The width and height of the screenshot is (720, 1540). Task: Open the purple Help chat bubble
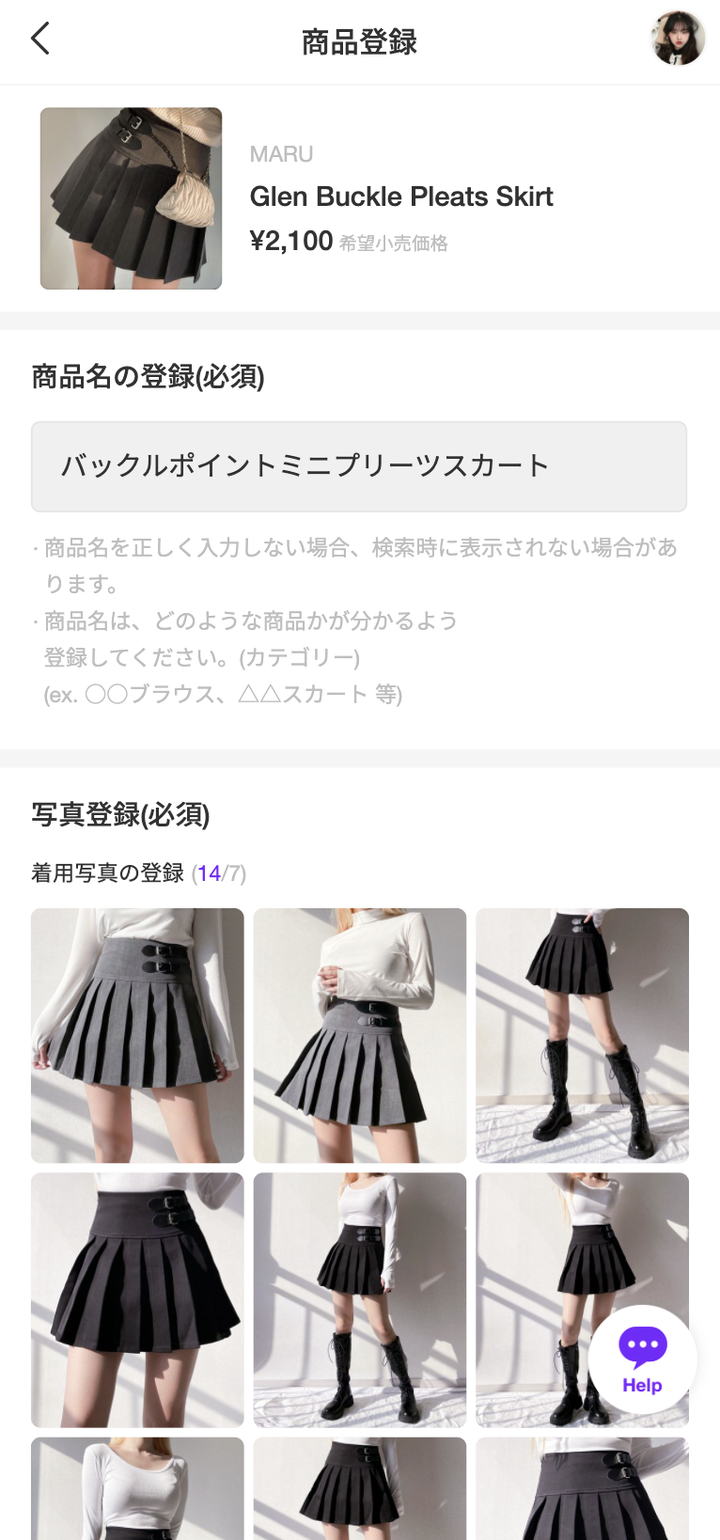click(642, 1358)
